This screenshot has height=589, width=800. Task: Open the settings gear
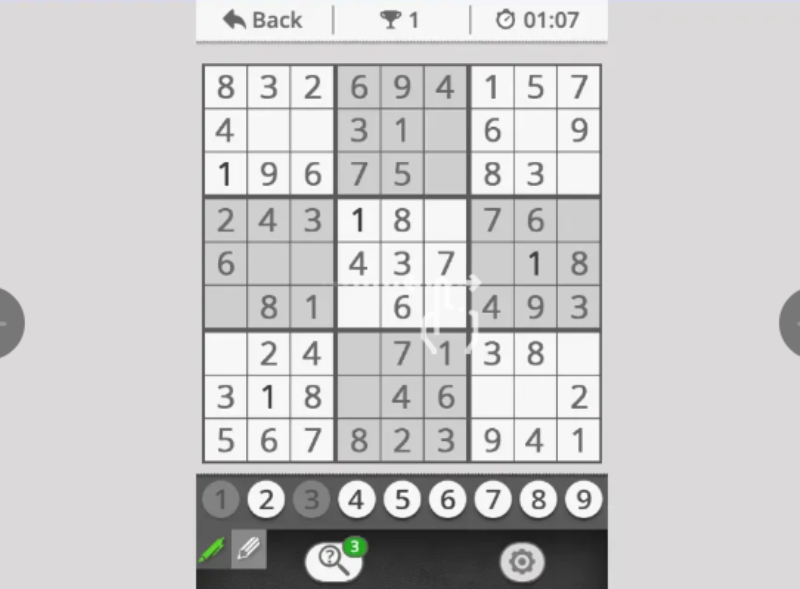tap(520, 562)
